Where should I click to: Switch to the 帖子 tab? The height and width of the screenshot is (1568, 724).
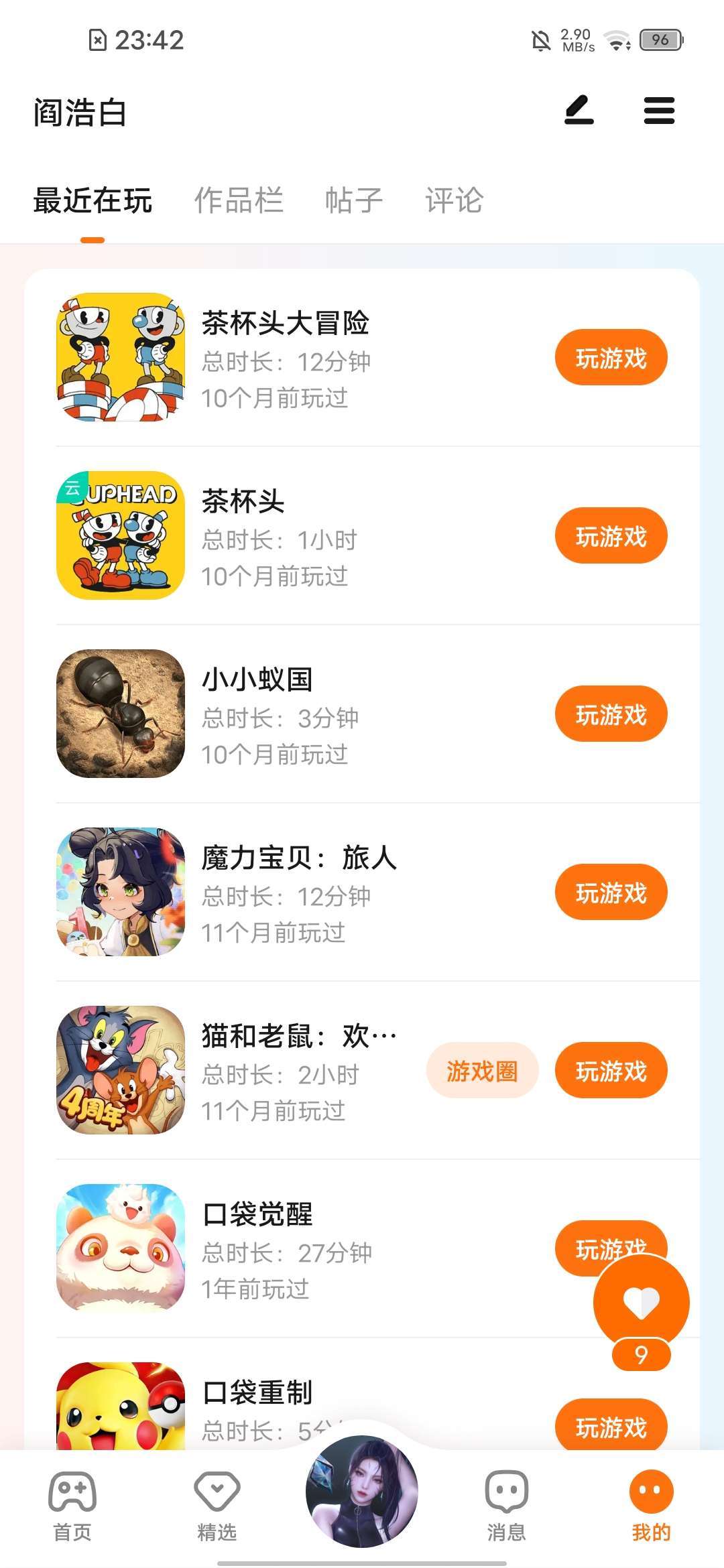(354, 200)
